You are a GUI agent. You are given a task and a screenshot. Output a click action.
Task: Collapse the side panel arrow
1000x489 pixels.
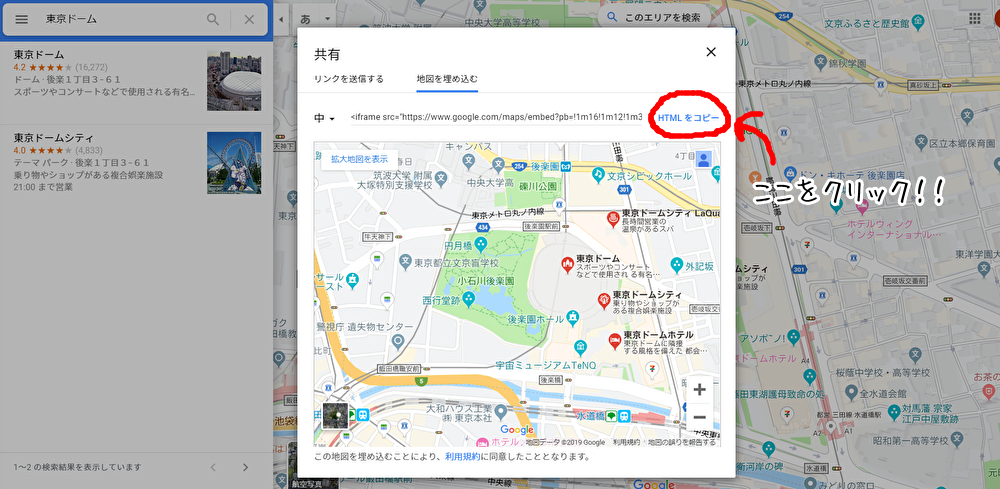click(x=281, y=20)
